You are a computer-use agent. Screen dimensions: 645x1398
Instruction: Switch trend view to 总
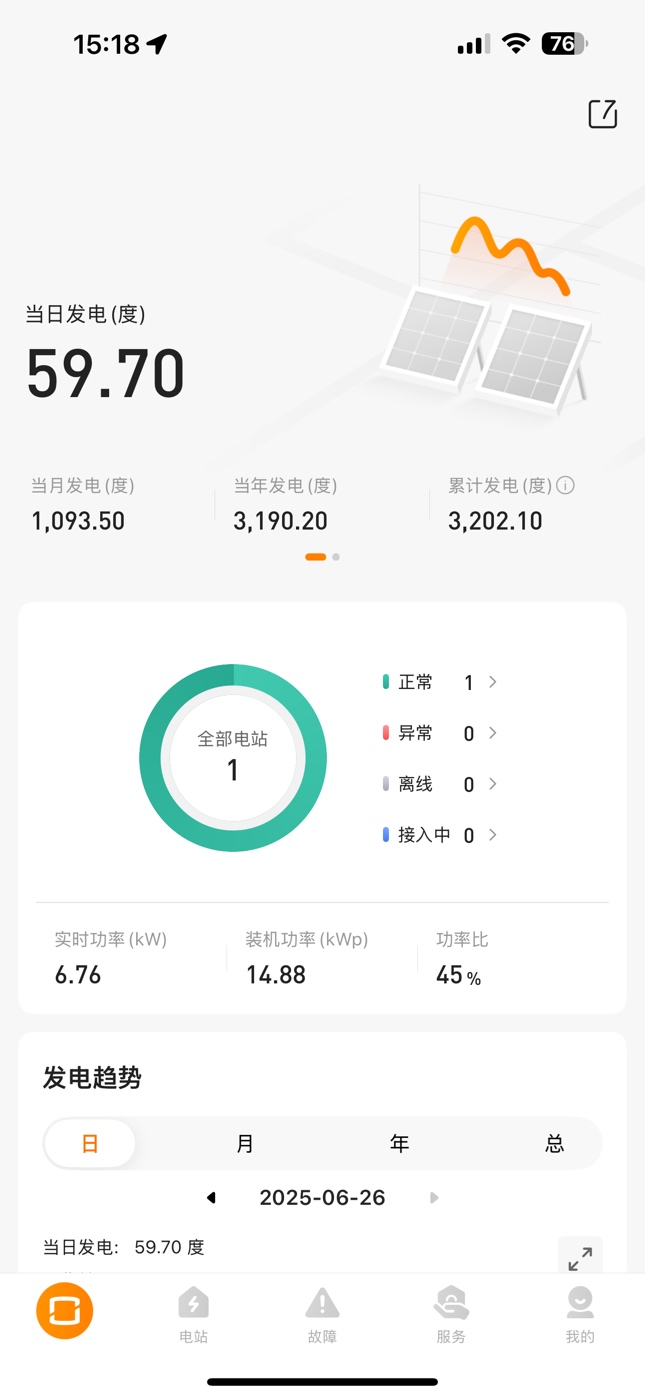point(554,1143)
